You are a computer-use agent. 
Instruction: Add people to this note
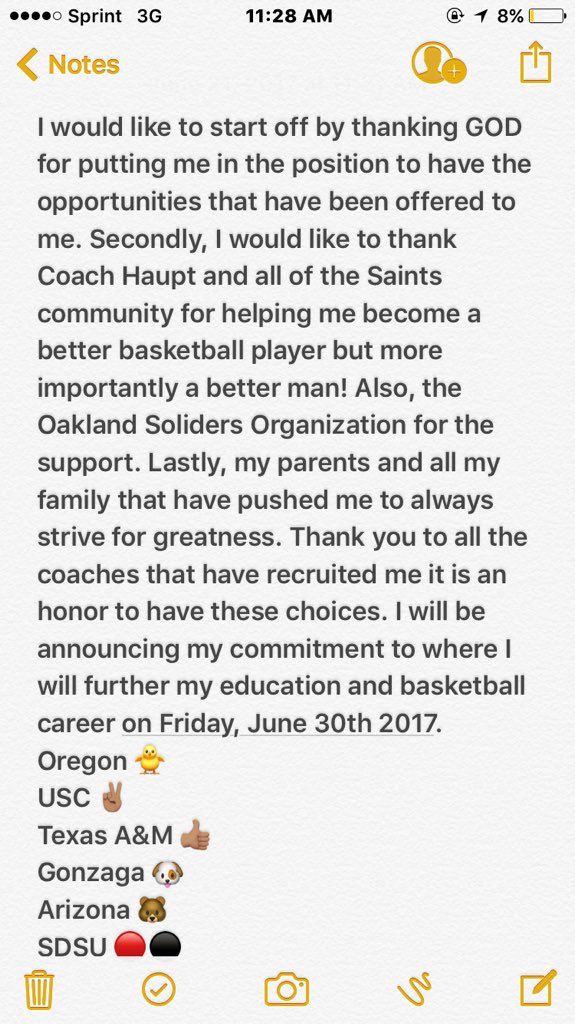[439, 63]
